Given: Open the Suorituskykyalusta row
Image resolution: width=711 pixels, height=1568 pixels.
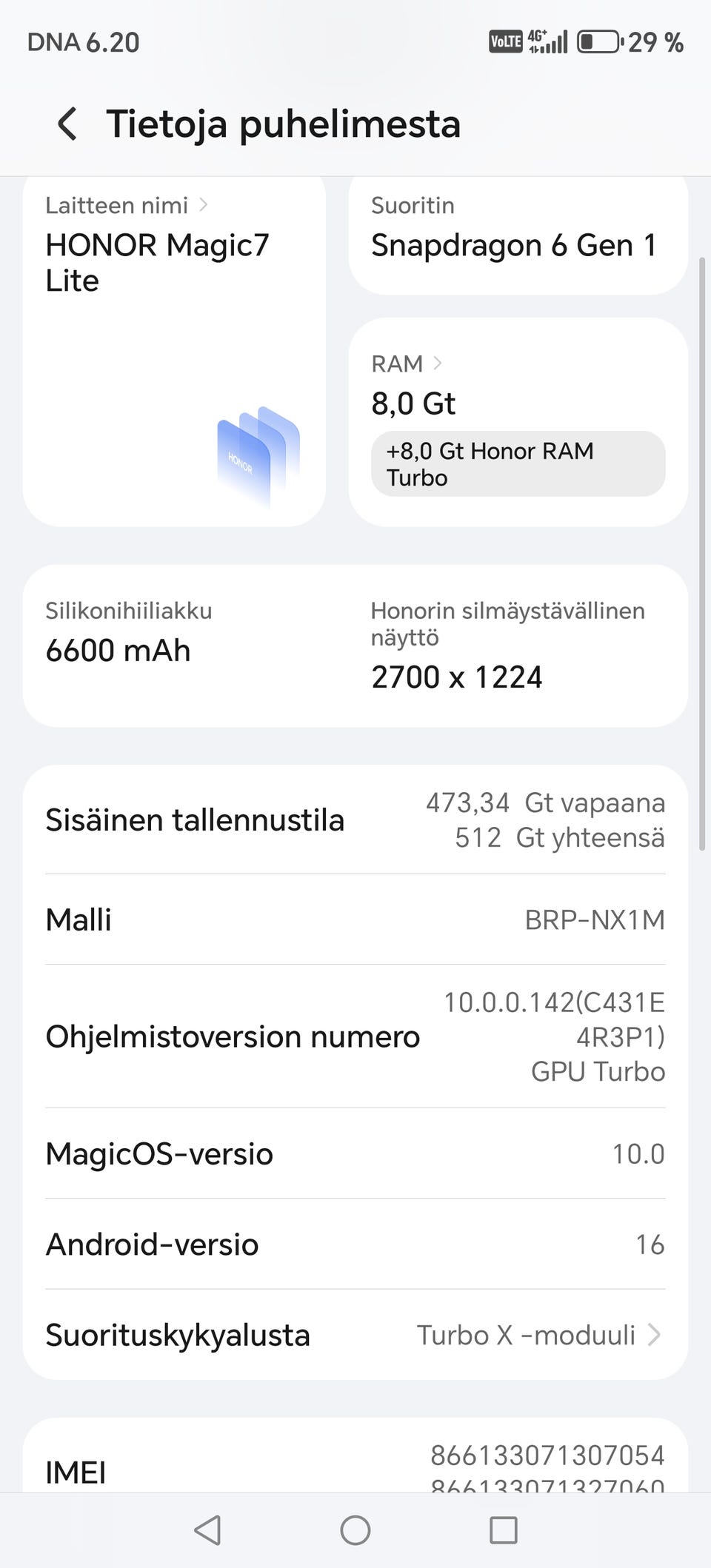Looking at the screenshot, I should pos(355,1335).
